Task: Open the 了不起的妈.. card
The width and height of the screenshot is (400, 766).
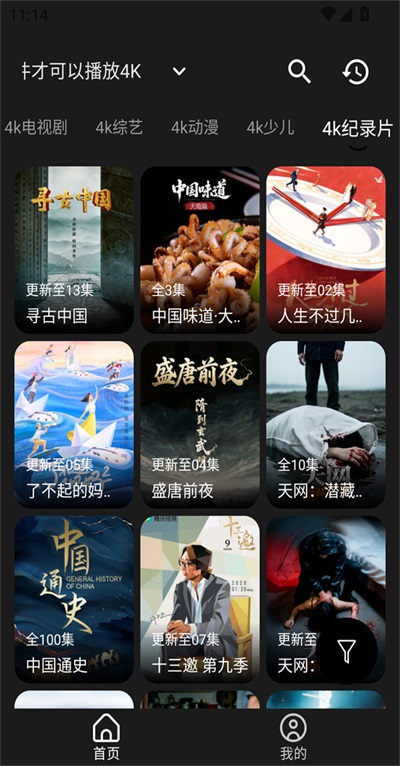Action: coord(74,425)
